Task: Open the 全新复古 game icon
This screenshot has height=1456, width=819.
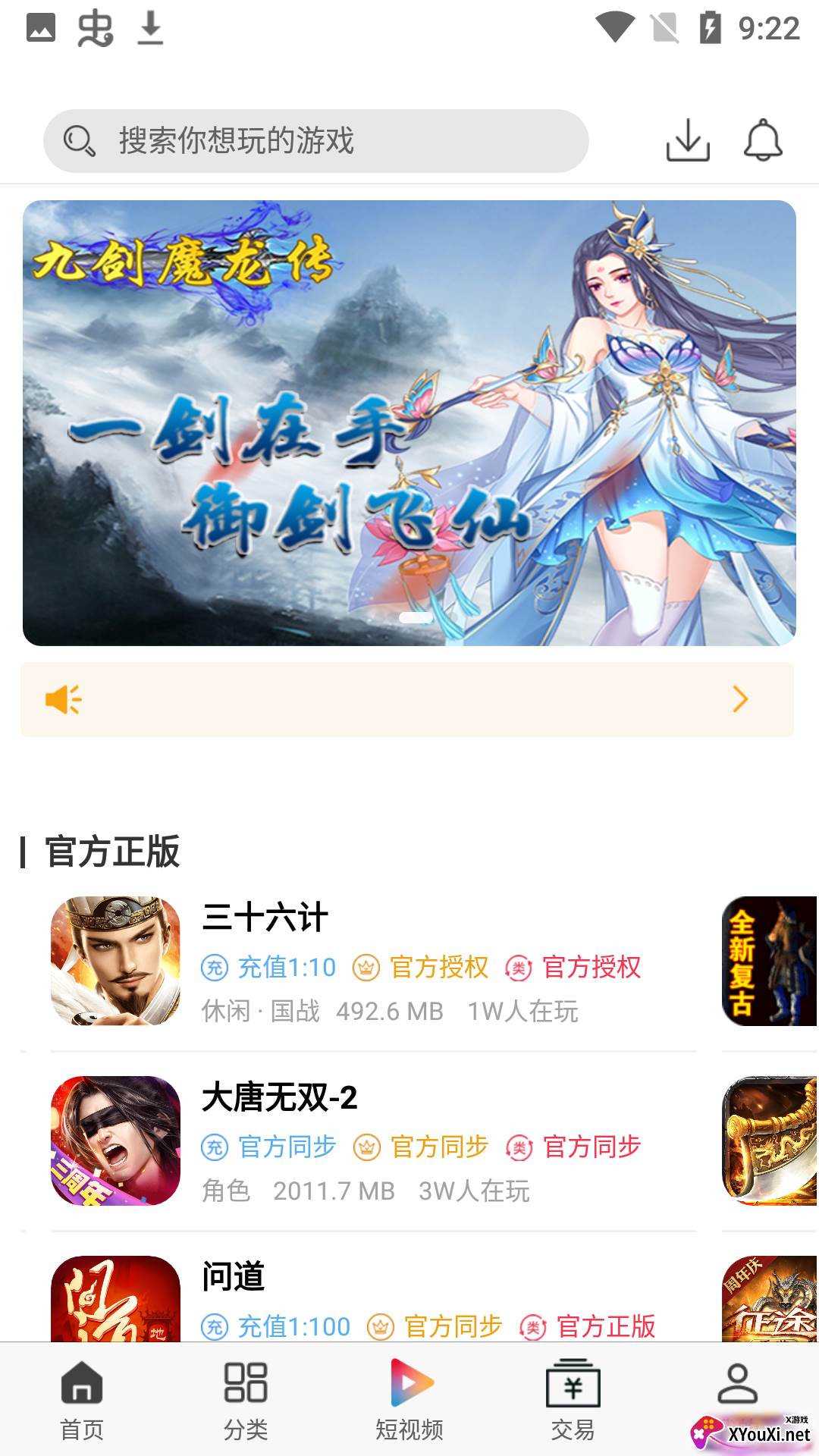Action: pyautogui.click(x=769, y=962)
